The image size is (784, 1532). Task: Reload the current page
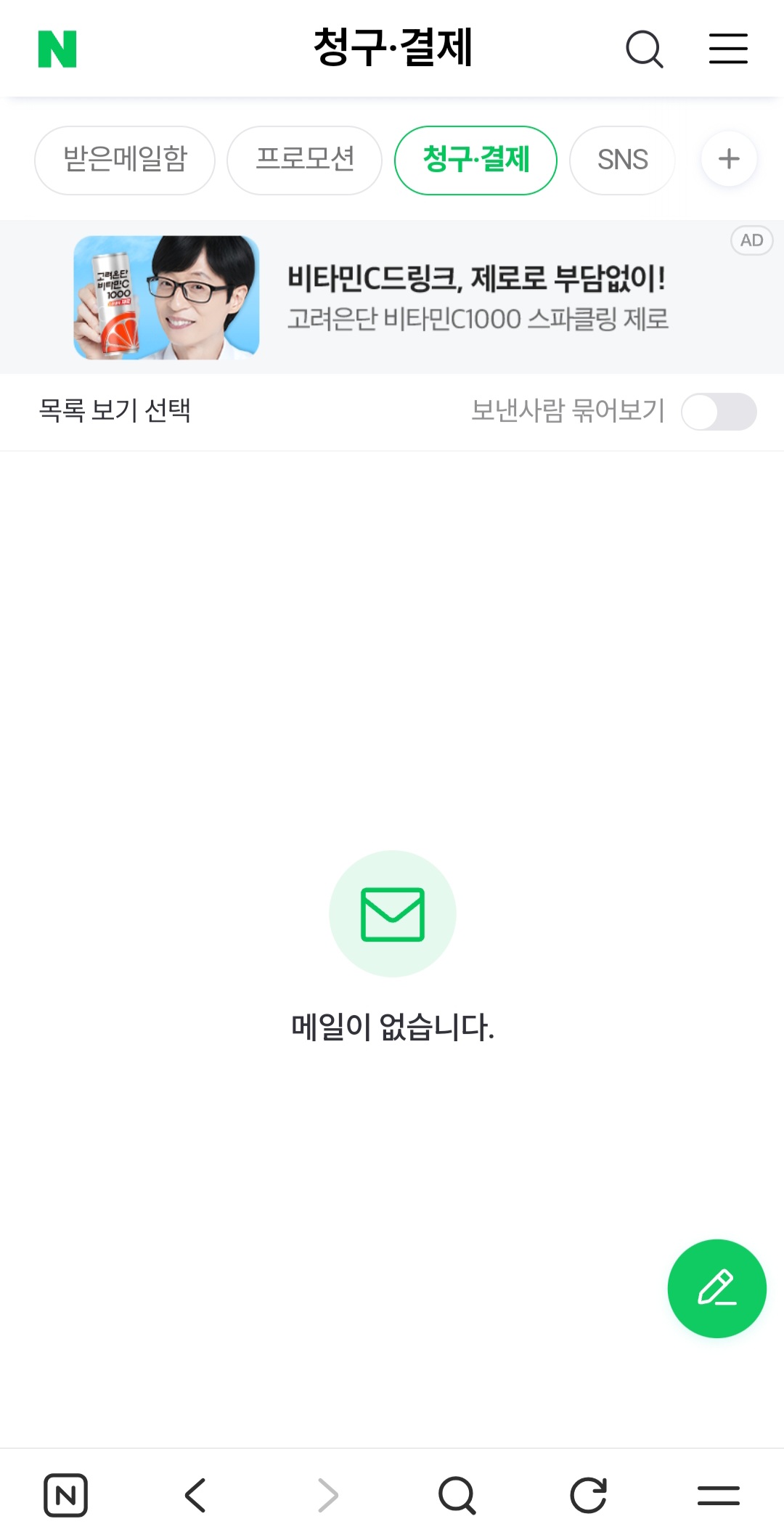click(x=588, y=1496)
